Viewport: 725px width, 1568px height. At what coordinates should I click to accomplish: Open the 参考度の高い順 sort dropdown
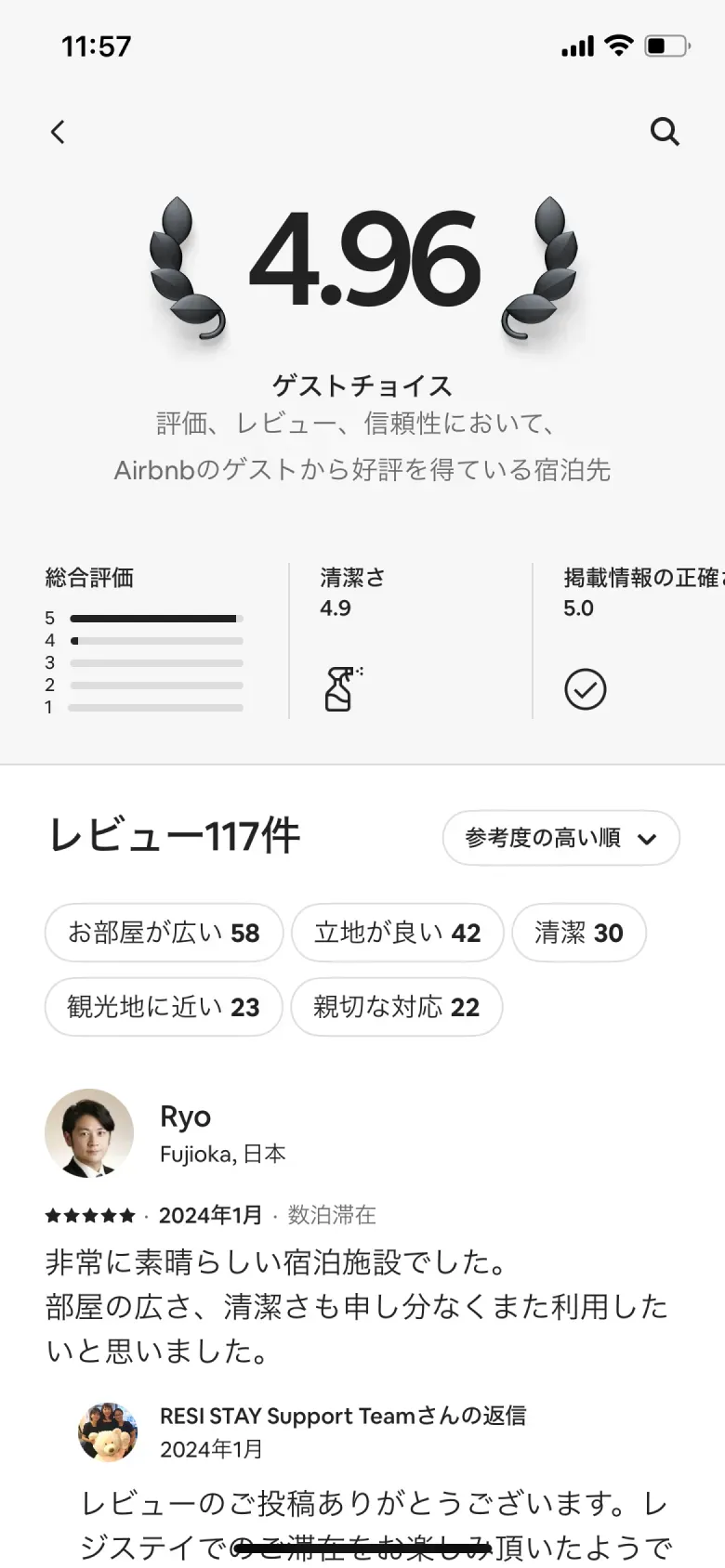pyautogui.click(x=560, y=837)
